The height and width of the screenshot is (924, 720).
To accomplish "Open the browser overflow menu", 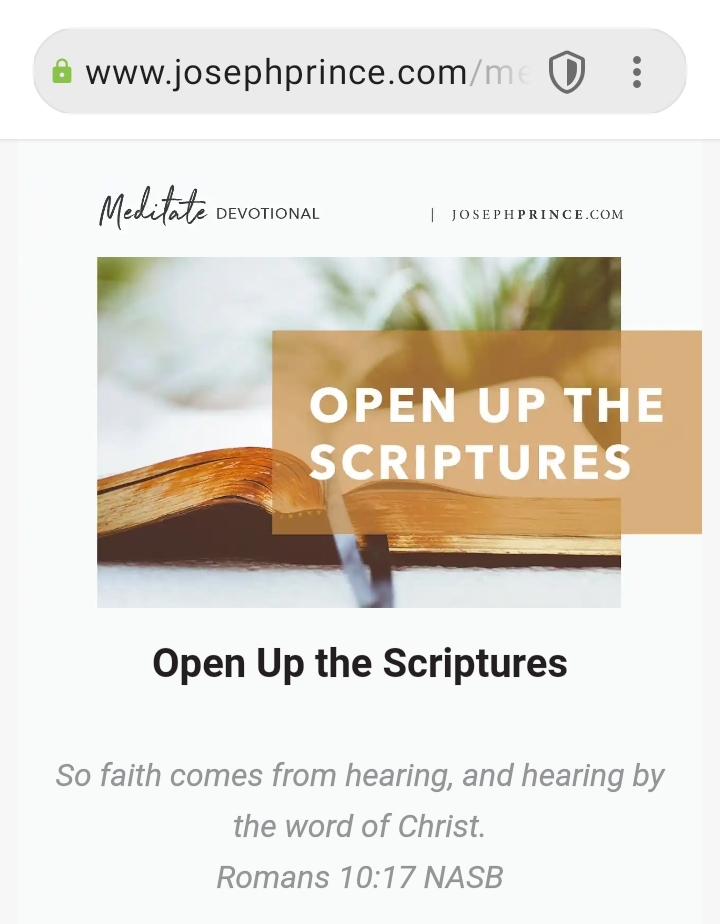I will point(637,72).
